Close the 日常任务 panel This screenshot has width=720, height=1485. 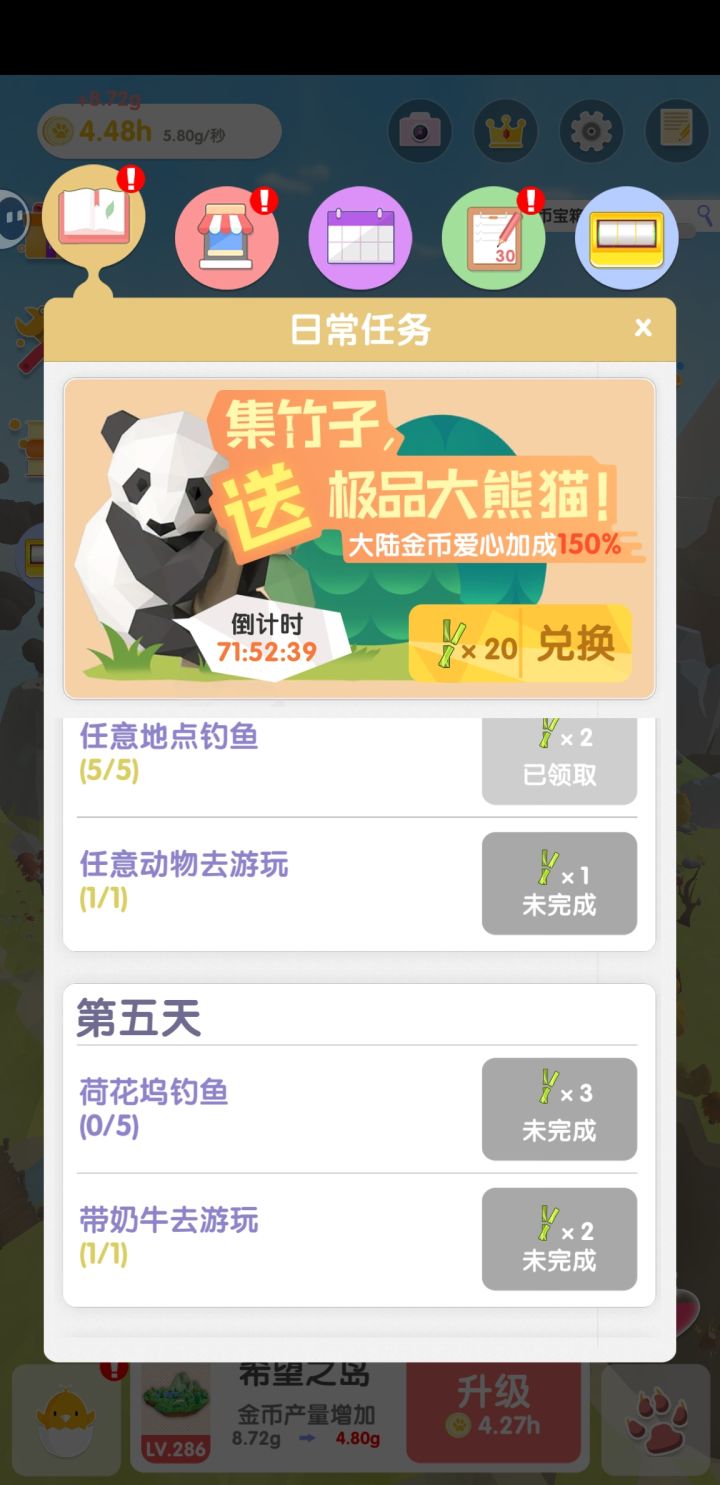tap(642, 328)
